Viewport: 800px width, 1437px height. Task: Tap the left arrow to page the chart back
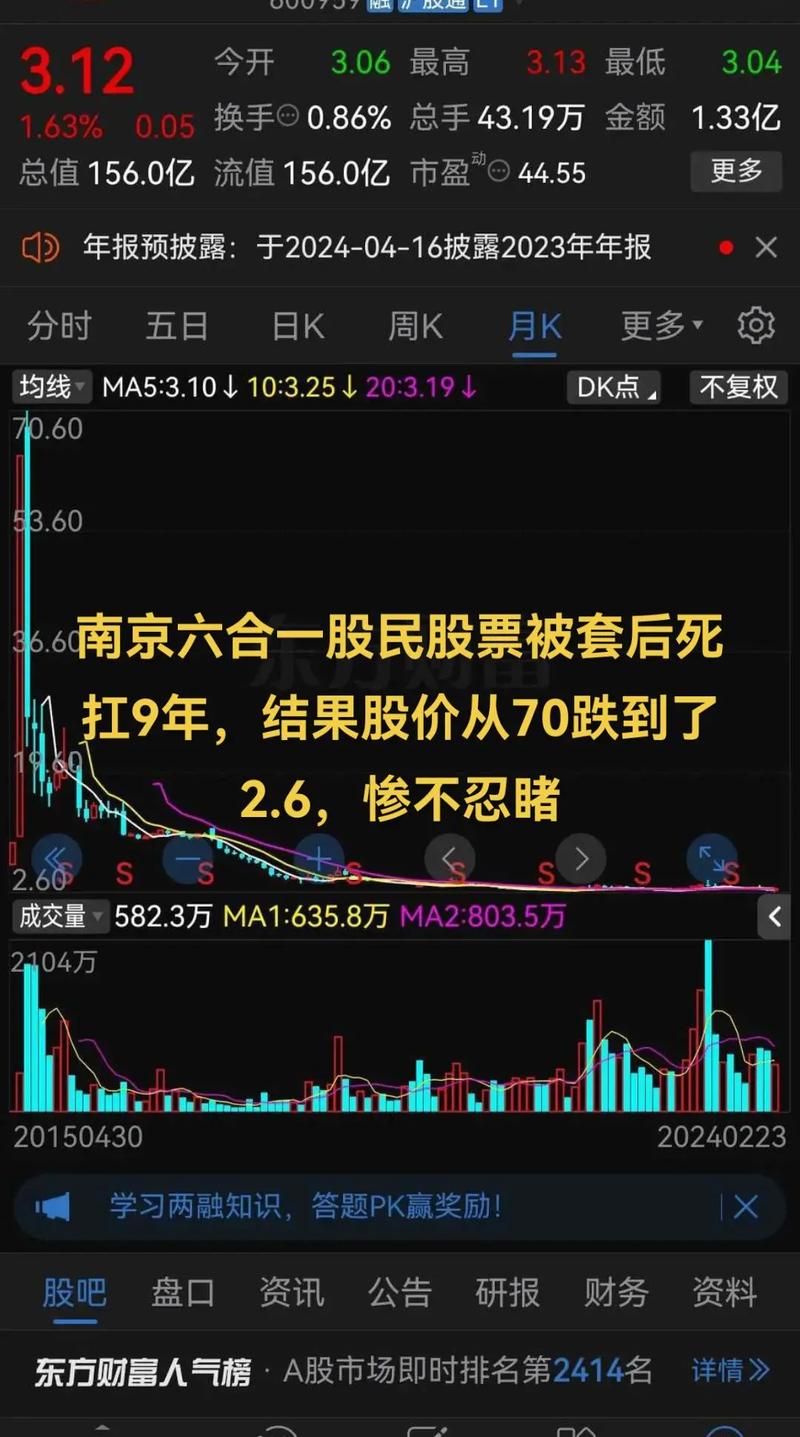pos(450,859)
